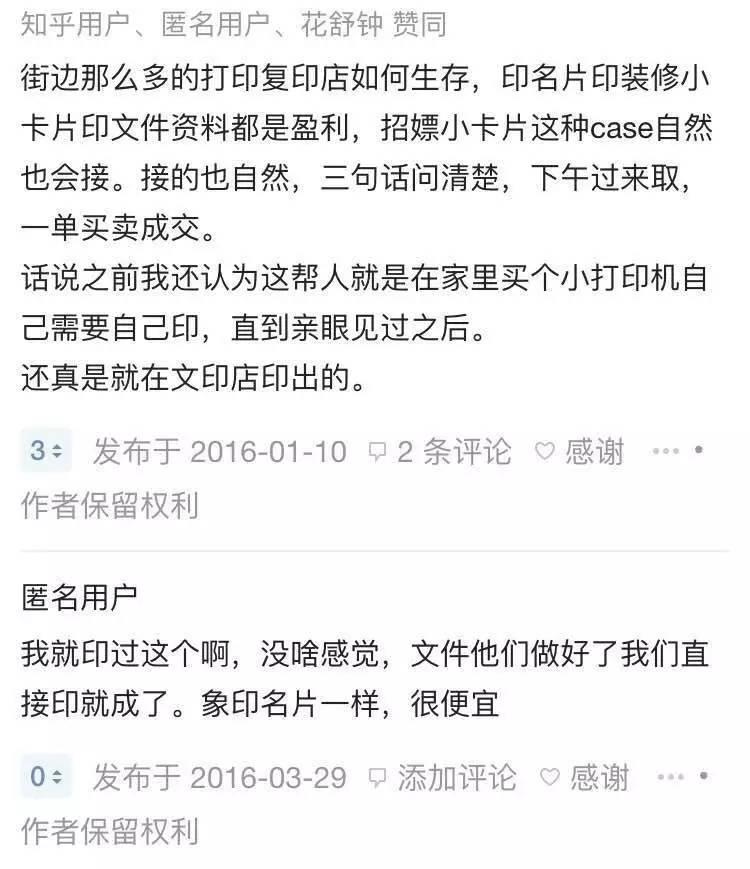The height and width of the screenshot is (869, 750).
Task: Open more options on the 2016-03-29 answer
Action: (x=682, y=777)
